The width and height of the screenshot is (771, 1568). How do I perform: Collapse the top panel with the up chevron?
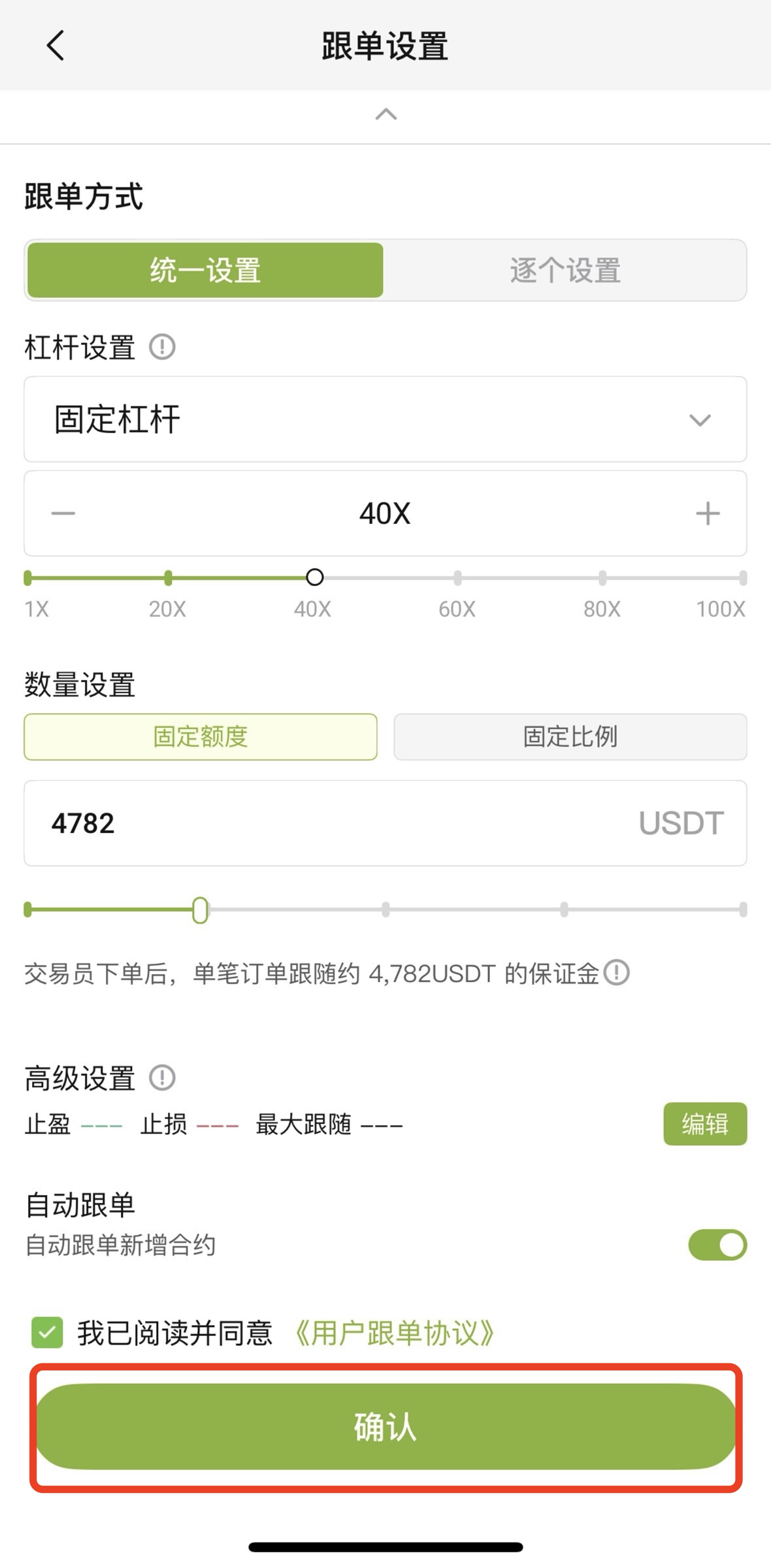[385, 115]
